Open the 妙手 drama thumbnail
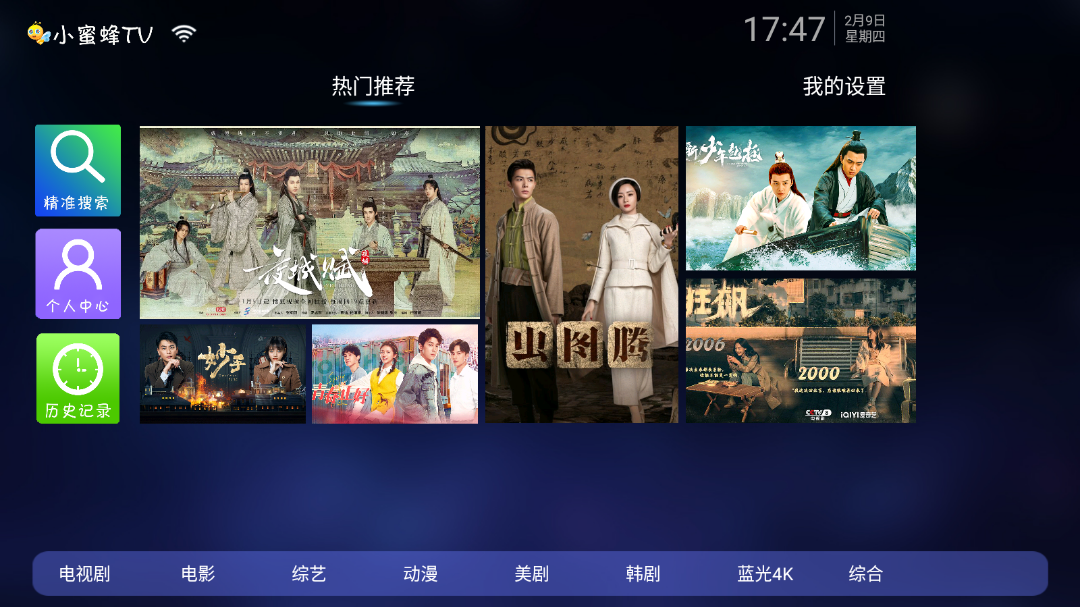This screenshot has height=607, width=1080. pyautogui.click(x=223, y=373)
